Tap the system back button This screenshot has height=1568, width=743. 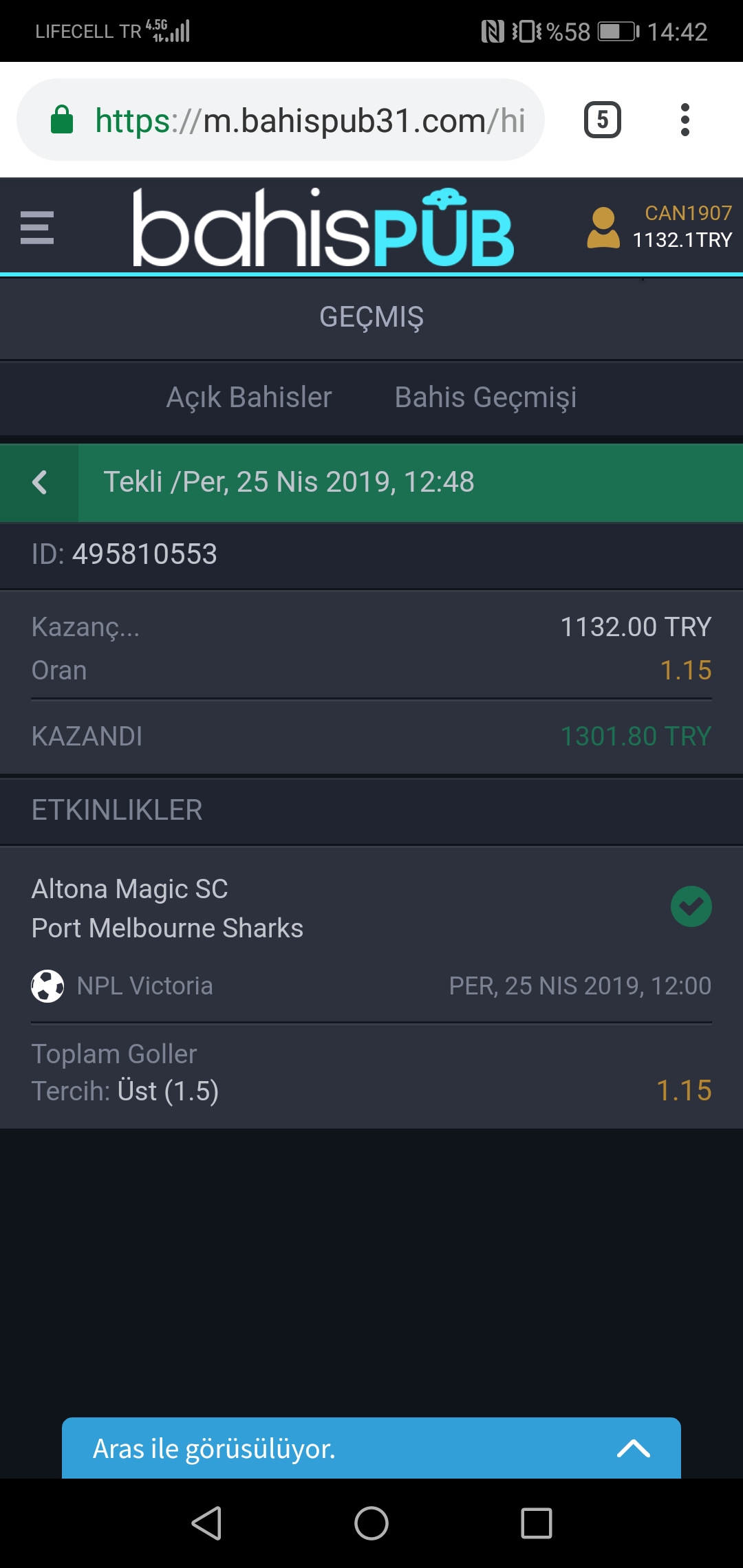(x=206, y=1523)
